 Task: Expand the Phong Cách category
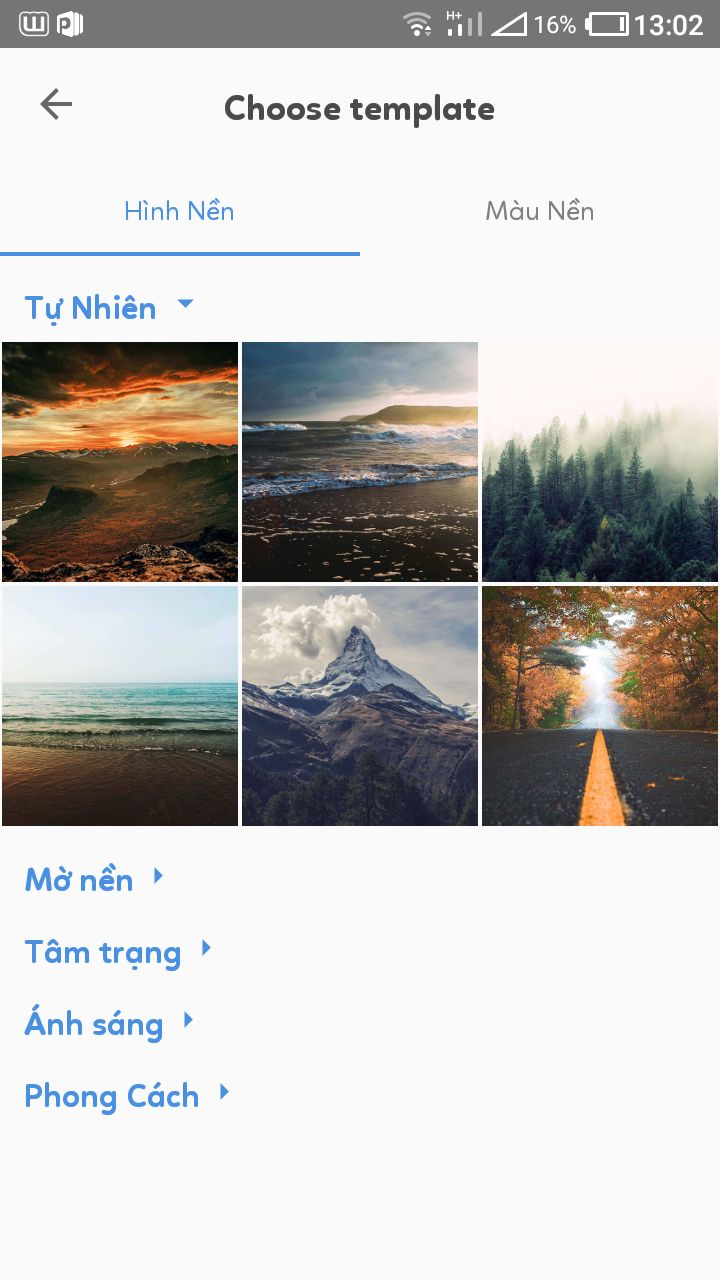[x=127, y=1096]
